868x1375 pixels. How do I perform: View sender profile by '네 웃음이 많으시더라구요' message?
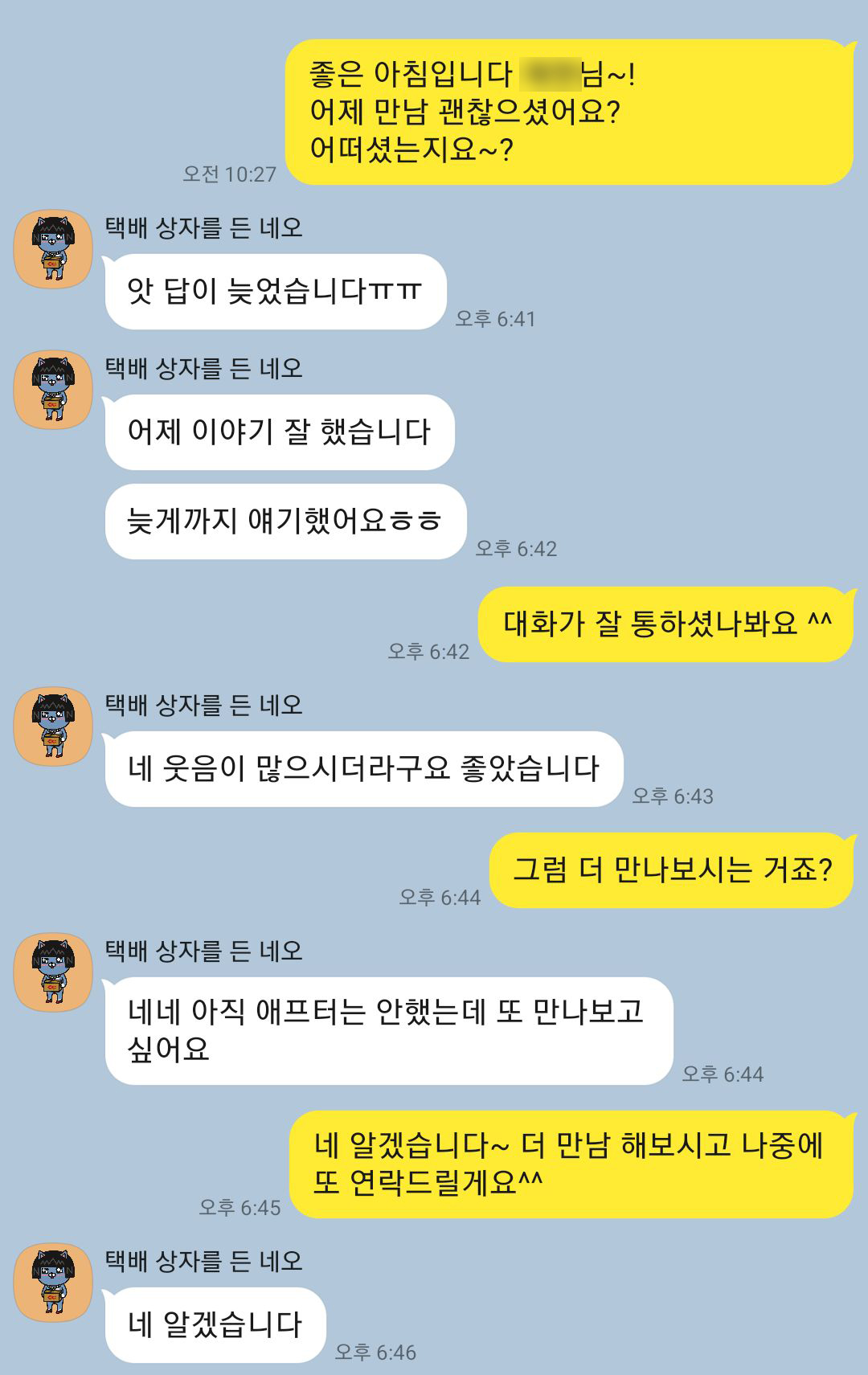pyautogui.click(x=53, y=726)
